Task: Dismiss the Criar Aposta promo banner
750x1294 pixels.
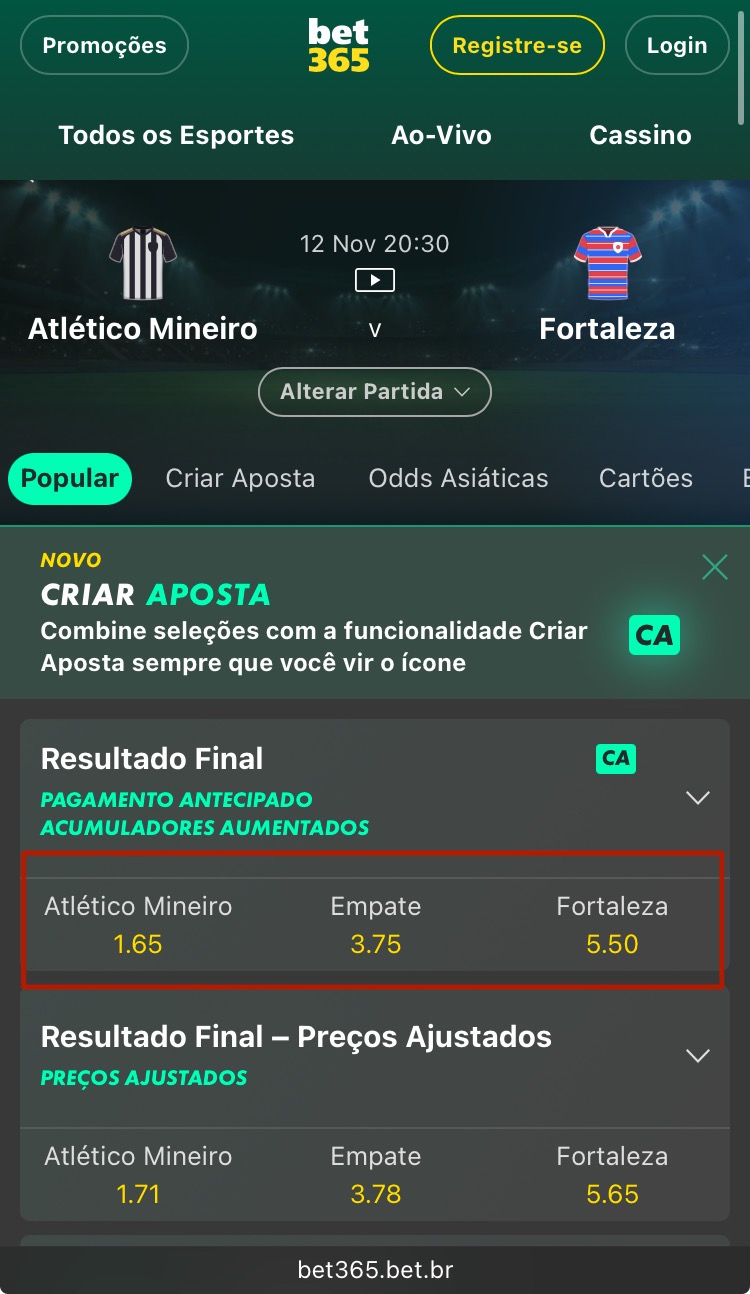Action: pos(715,568)
